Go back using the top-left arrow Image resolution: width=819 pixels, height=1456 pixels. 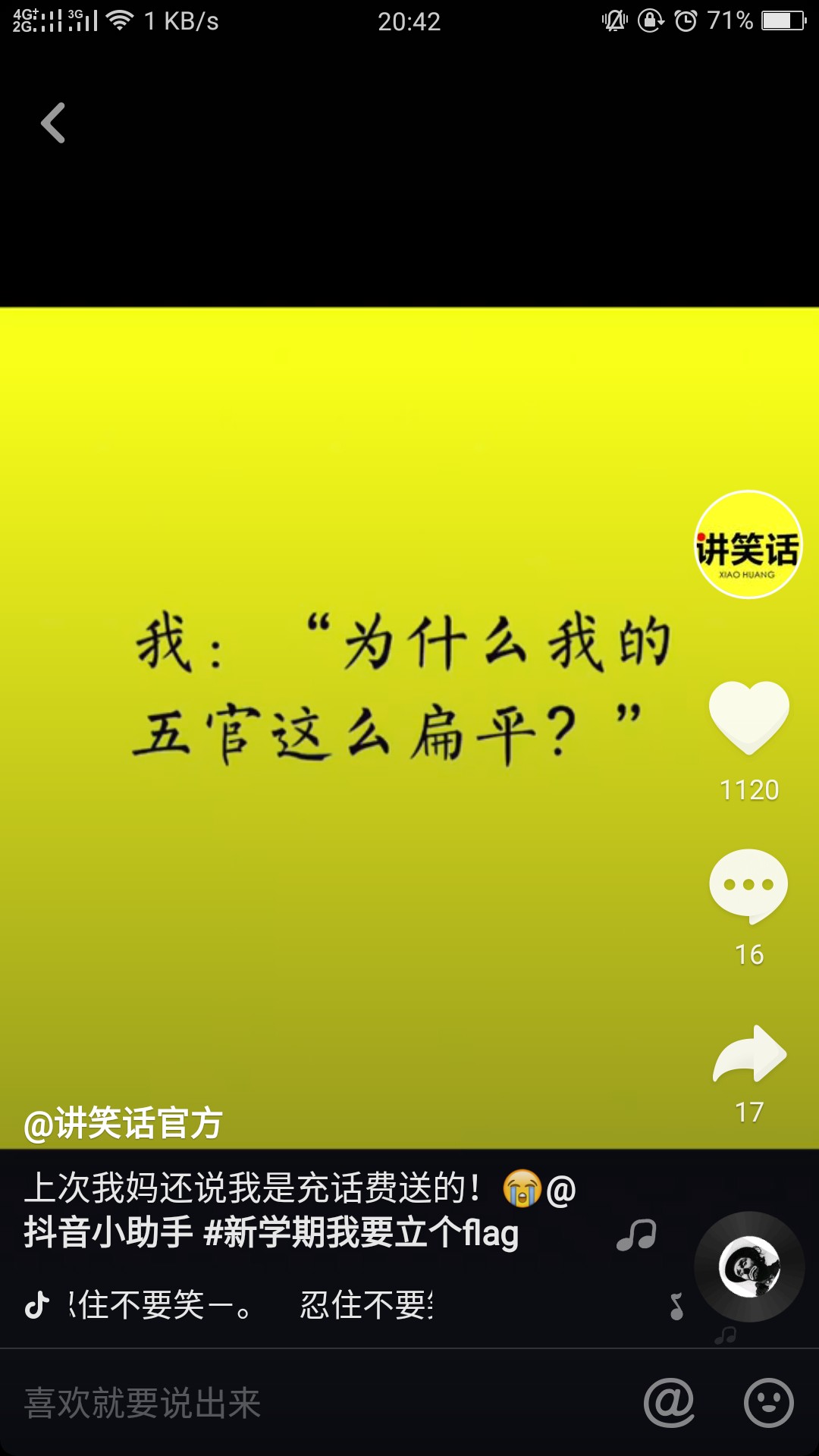[53, 123]
